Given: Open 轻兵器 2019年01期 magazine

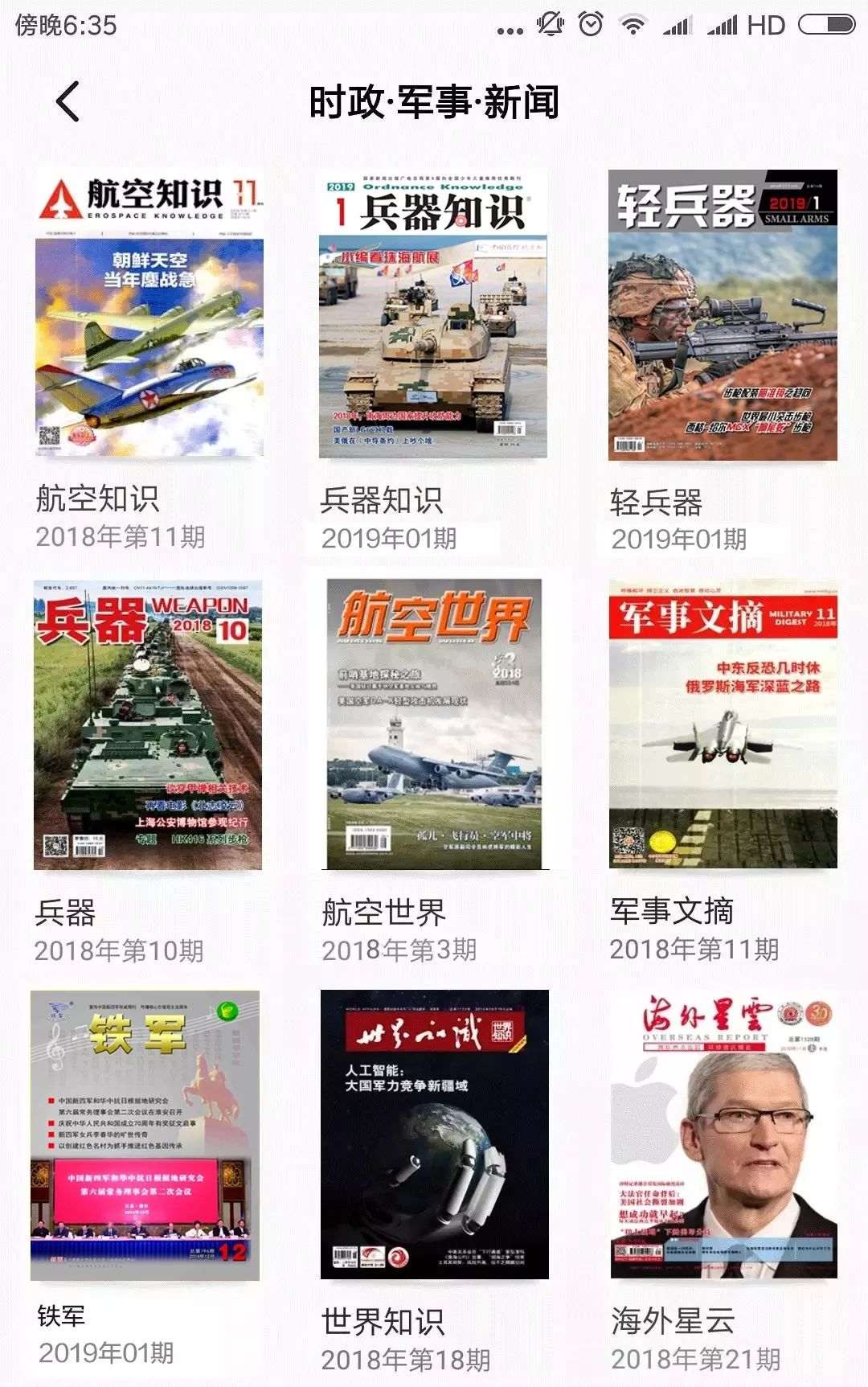Looking at the screenshot, I should coord(723,315).
